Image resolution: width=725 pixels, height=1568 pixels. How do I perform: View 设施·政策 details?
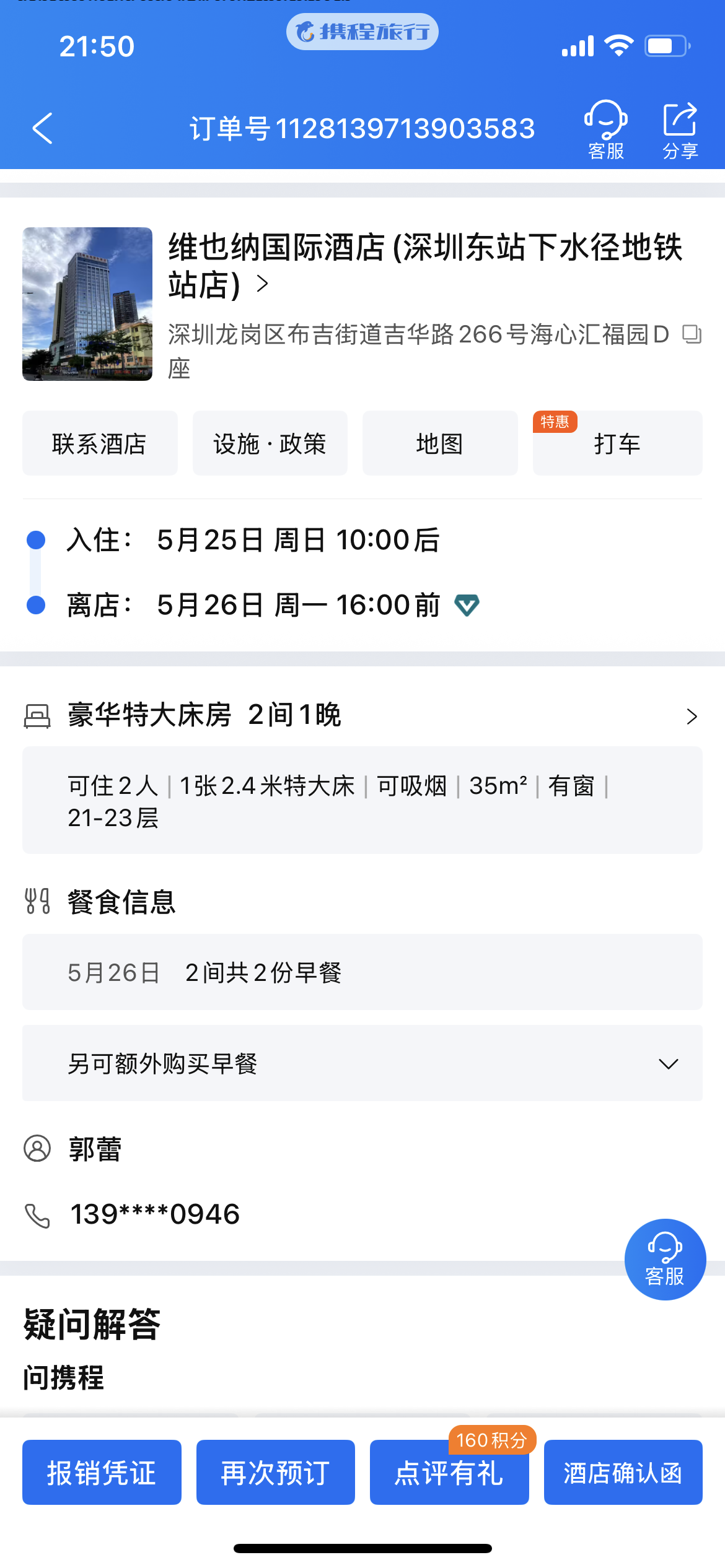coord(270,443)
